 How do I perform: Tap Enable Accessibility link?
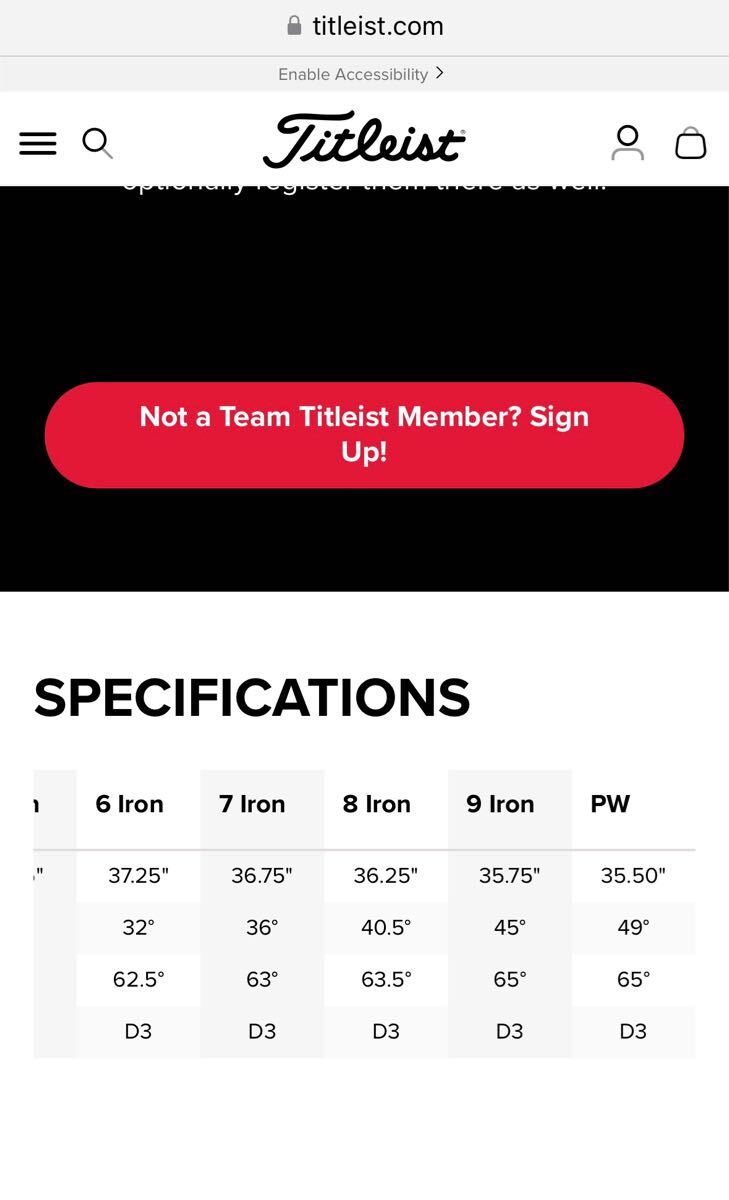coord(361,74)
